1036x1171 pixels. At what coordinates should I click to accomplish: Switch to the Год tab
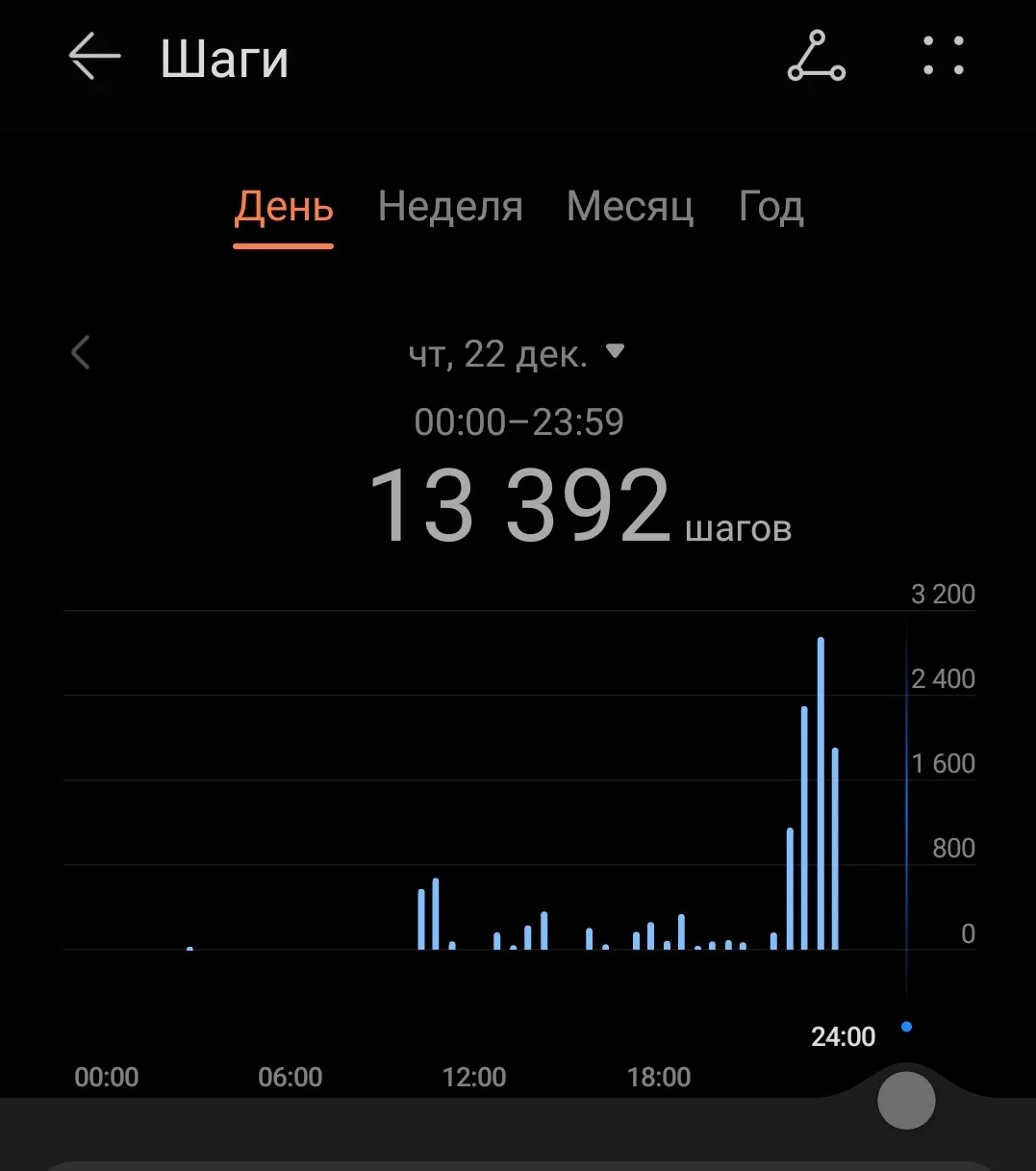point(771,207)
